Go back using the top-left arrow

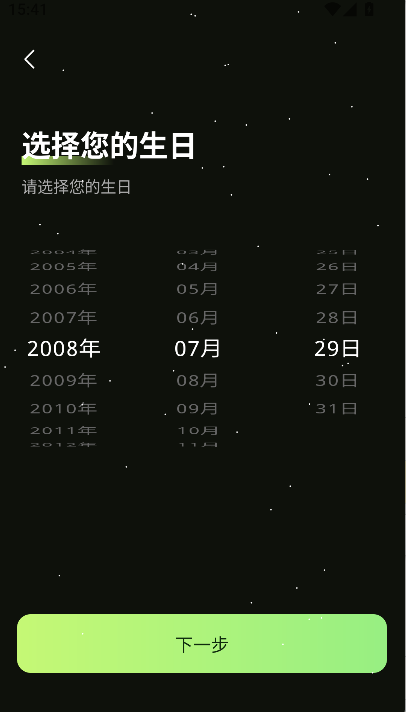(30, 59)
